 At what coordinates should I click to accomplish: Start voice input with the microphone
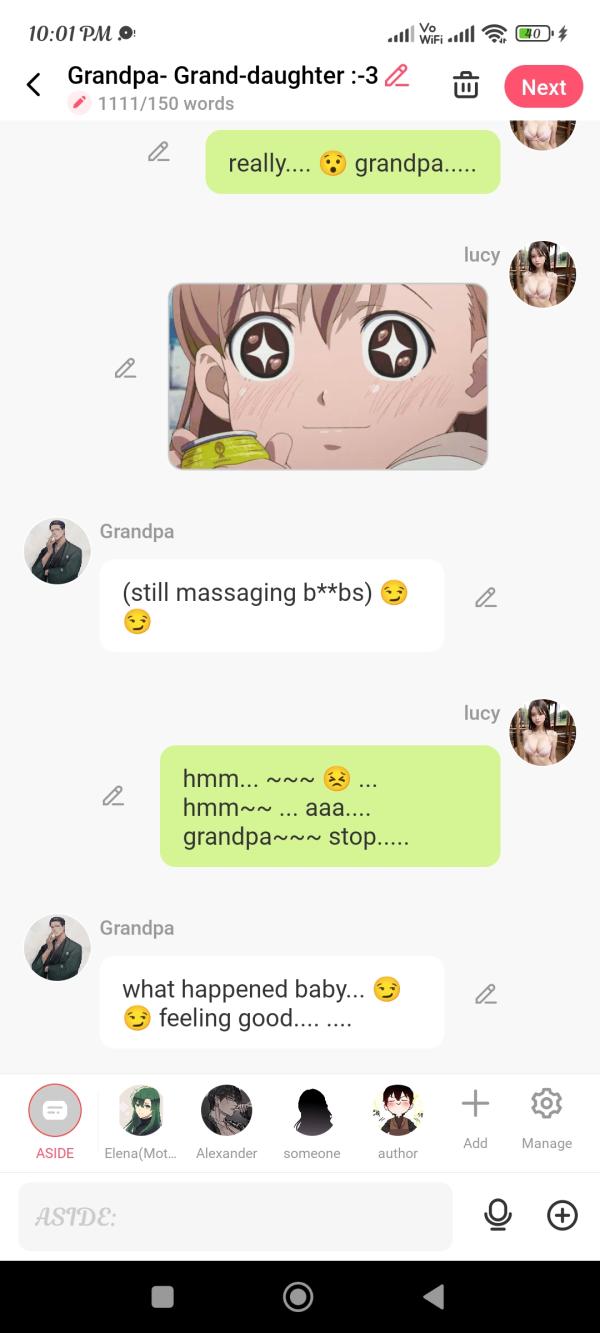497,1215
